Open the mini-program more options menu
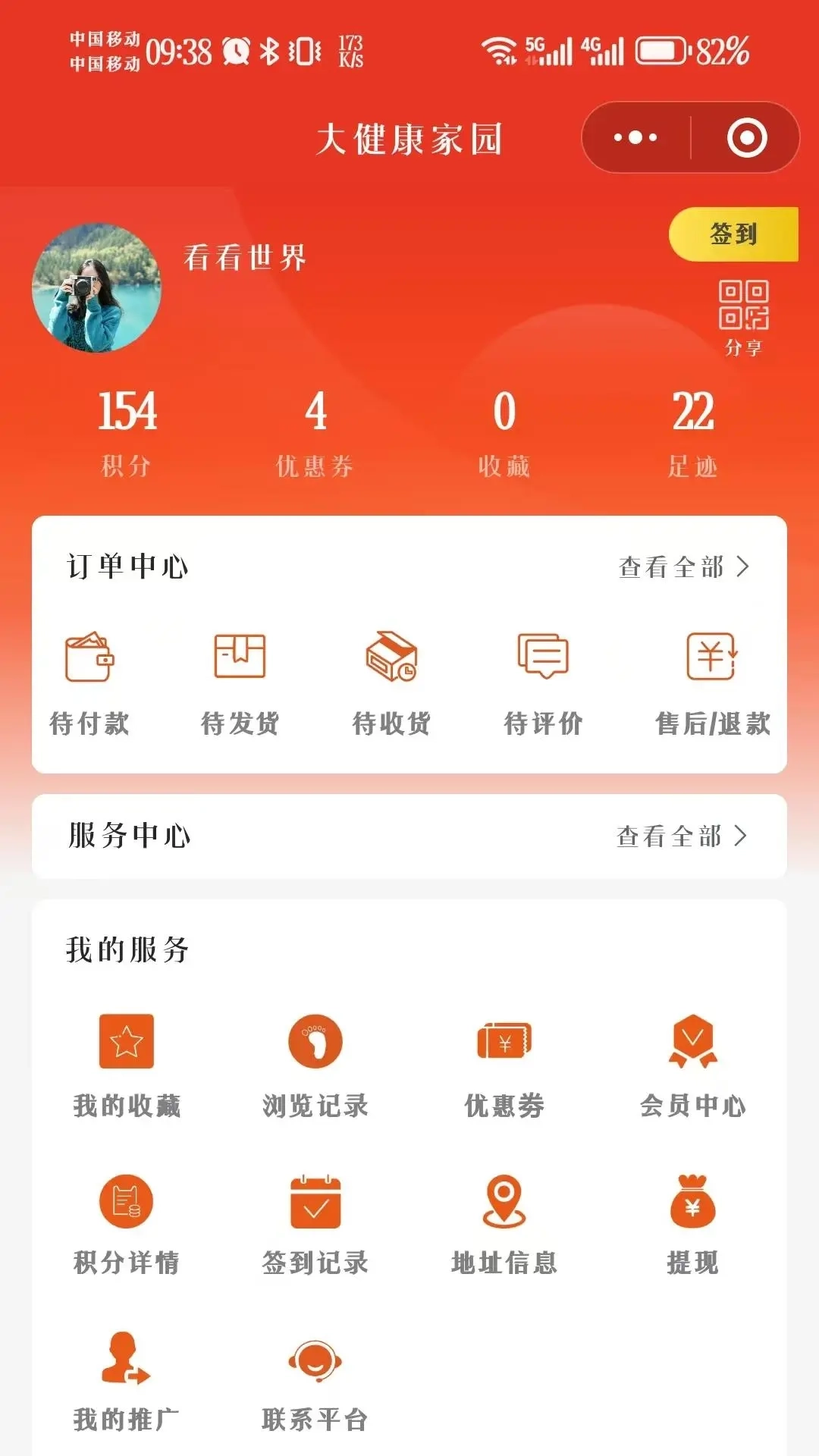 point(635,136)
